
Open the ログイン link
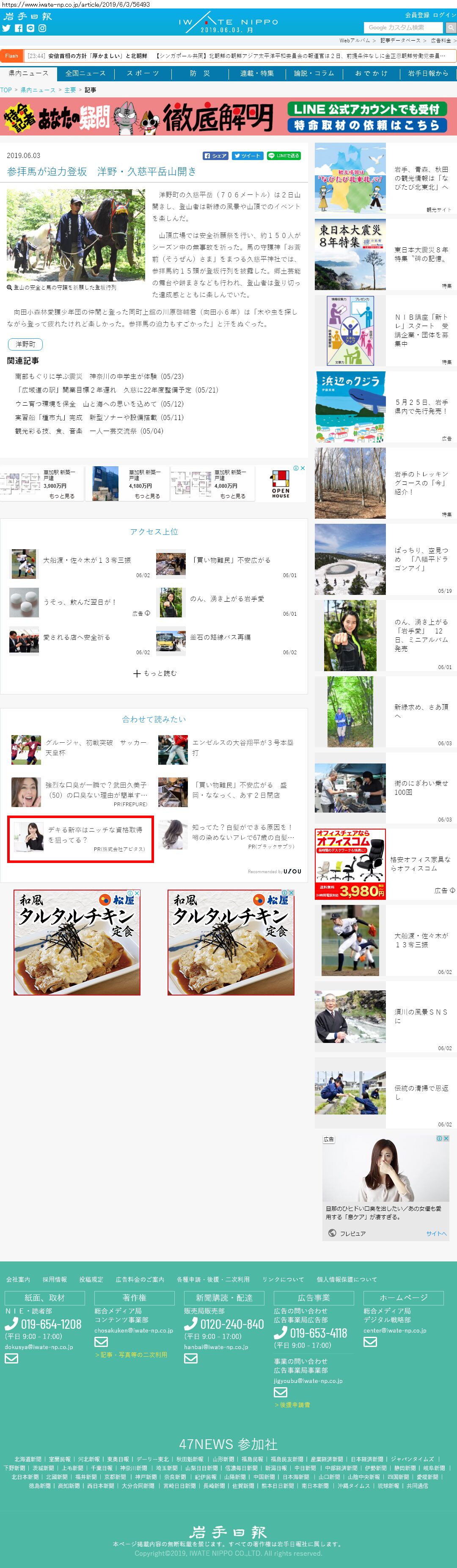click(x=444, y=15)
